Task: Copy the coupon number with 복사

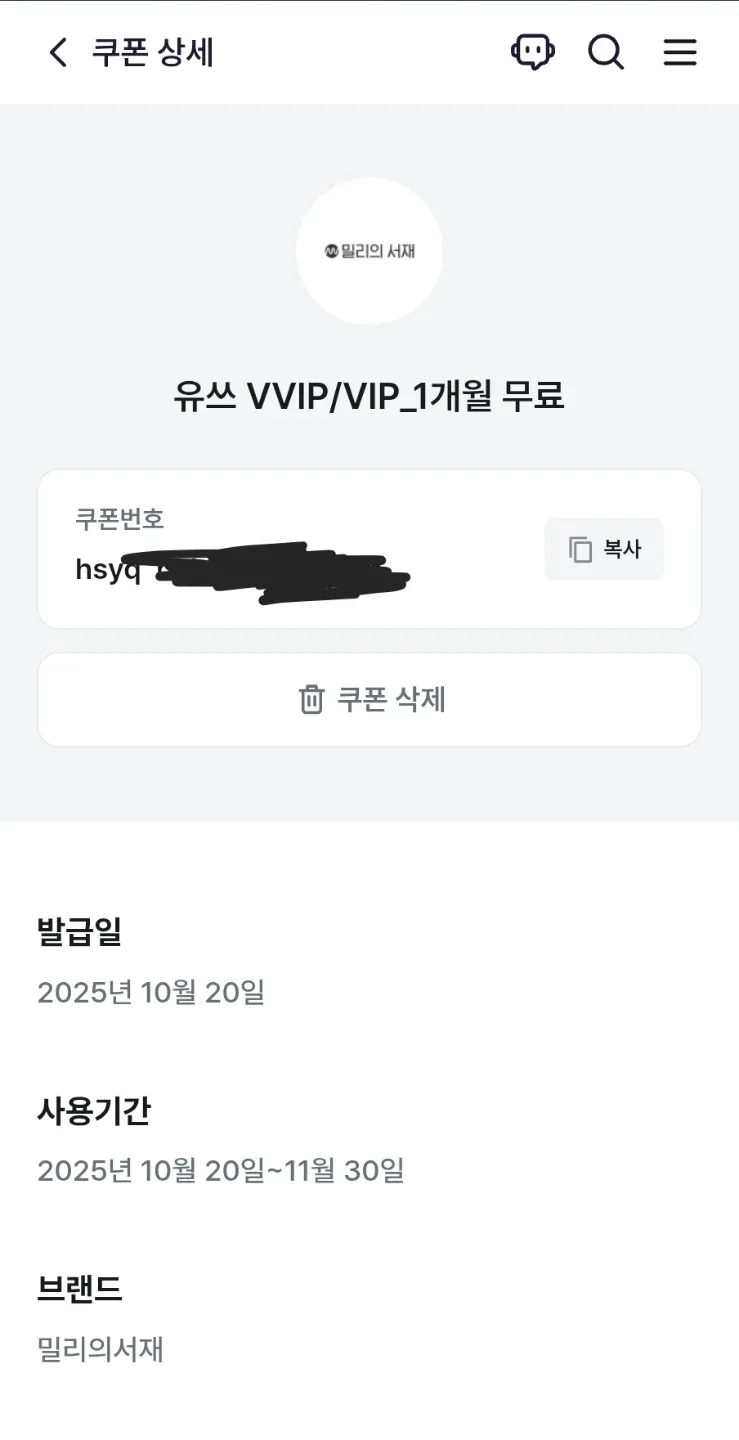Action: click(x=604, y=549)
